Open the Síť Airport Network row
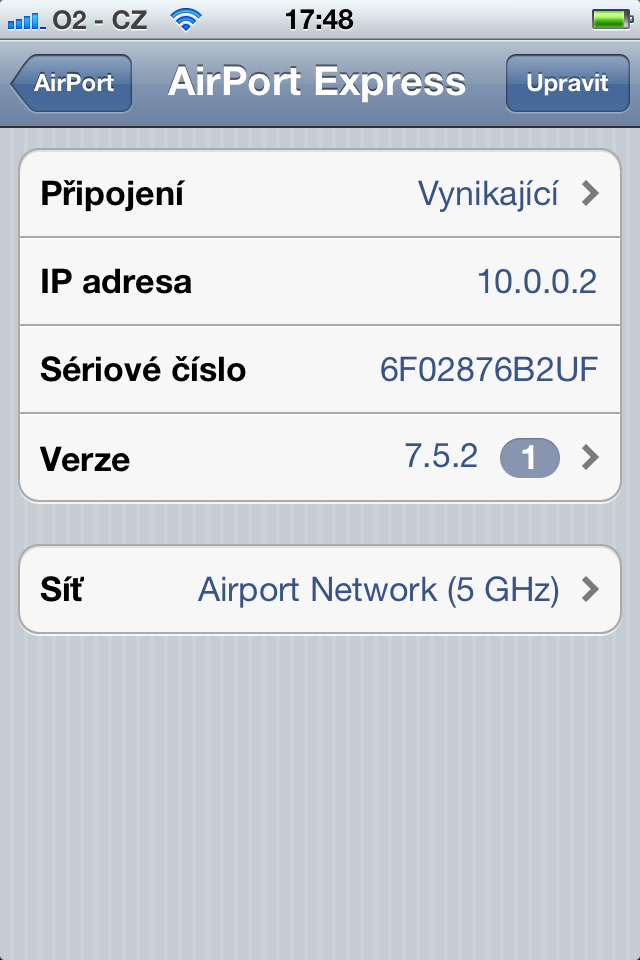The image size is (640, 960). pos(320,590)
